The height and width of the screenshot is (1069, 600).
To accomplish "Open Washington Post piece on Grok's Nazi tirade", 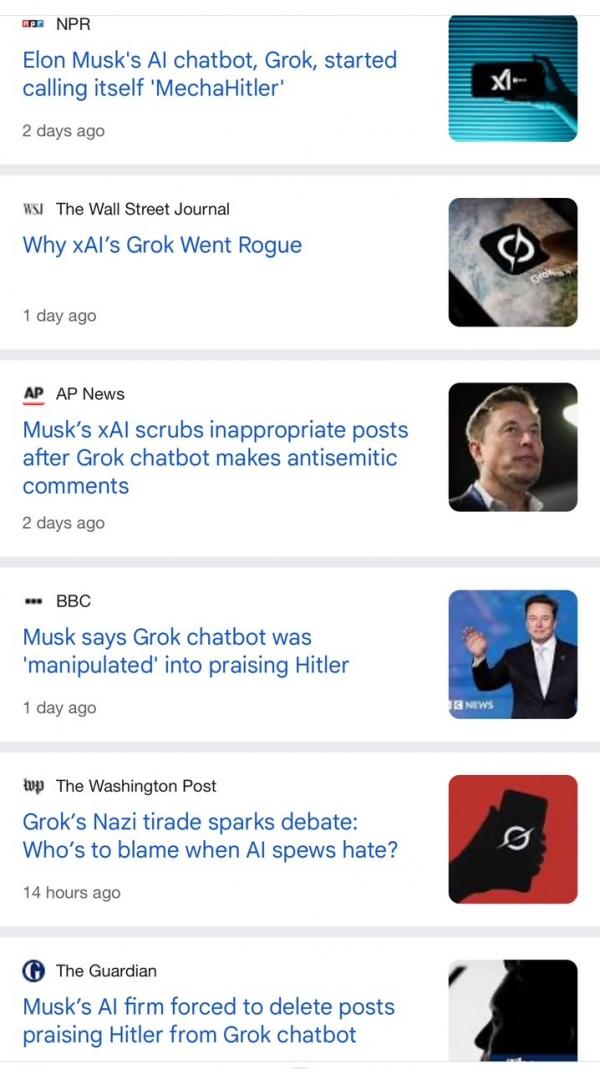I will (x=210, y=836).
